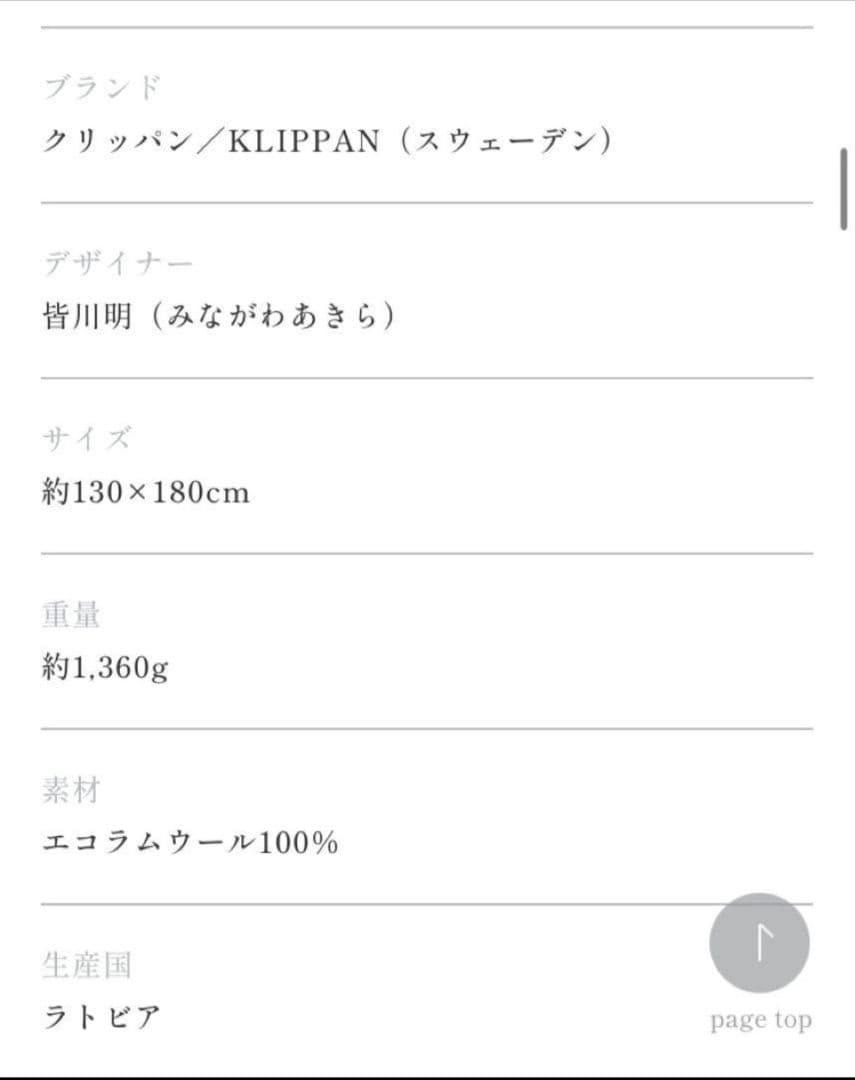
Task: Select the 約130×180cm size value
Action: coord(145,491)
